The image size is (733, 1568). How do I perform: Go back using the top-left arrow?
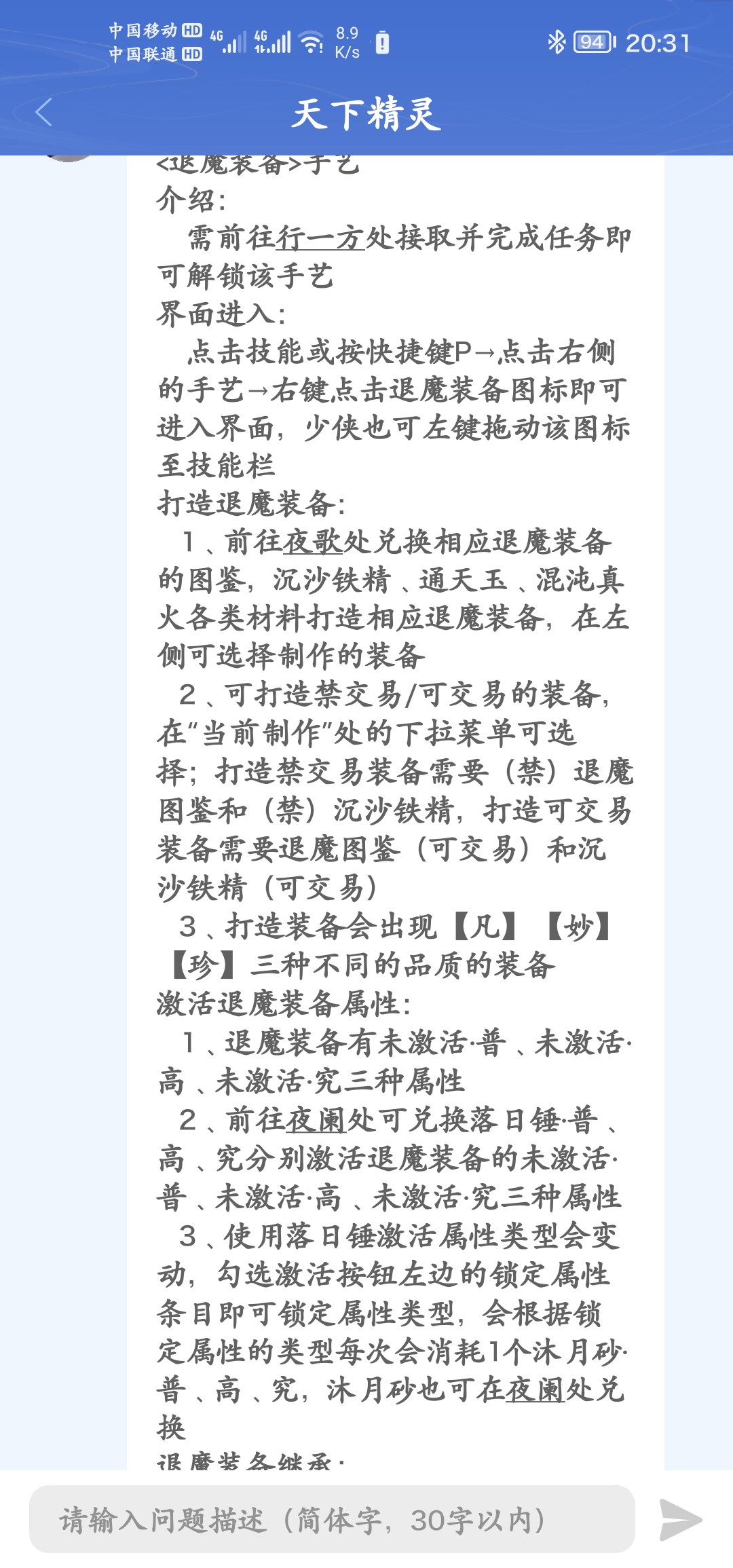tap(44, 113)
